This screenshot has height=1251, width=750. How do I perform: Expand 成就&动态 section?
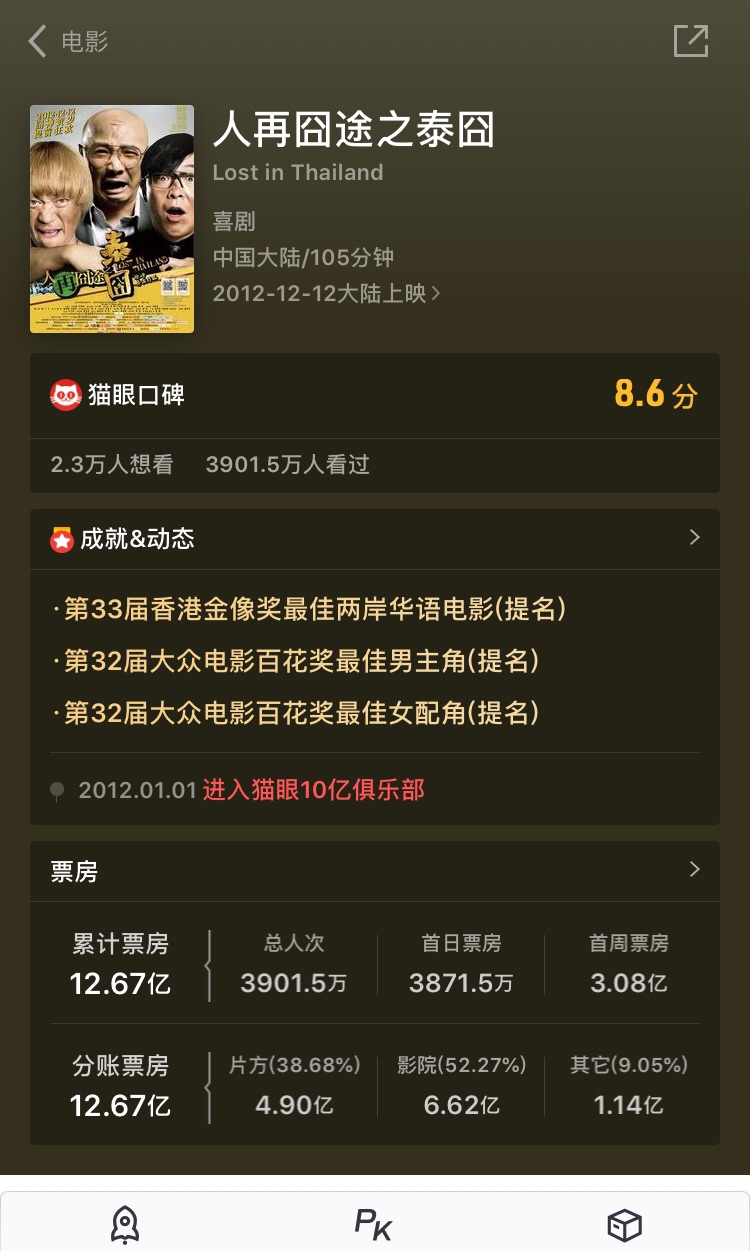(x=375, y=539)
